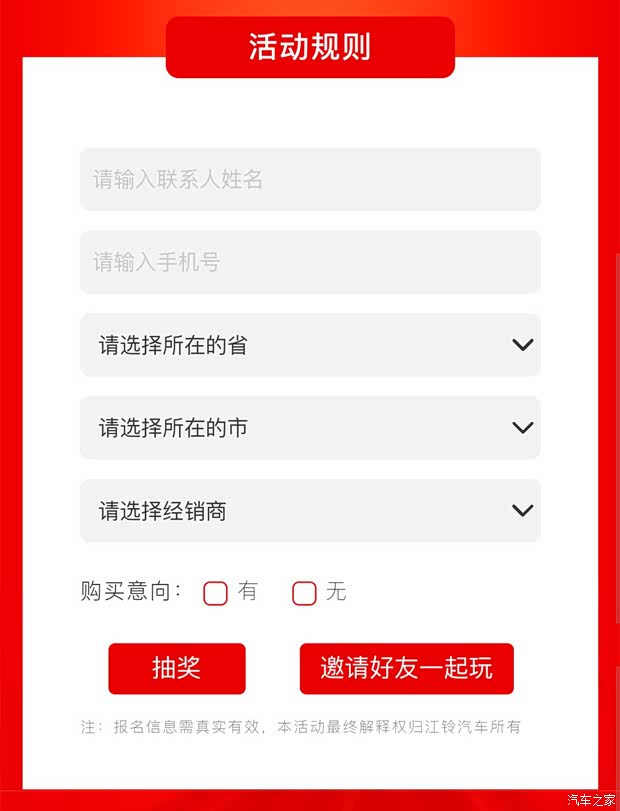Tap the 抽奖 lottery draw button
Screen dimensions: 620x811
click(177, 668)
